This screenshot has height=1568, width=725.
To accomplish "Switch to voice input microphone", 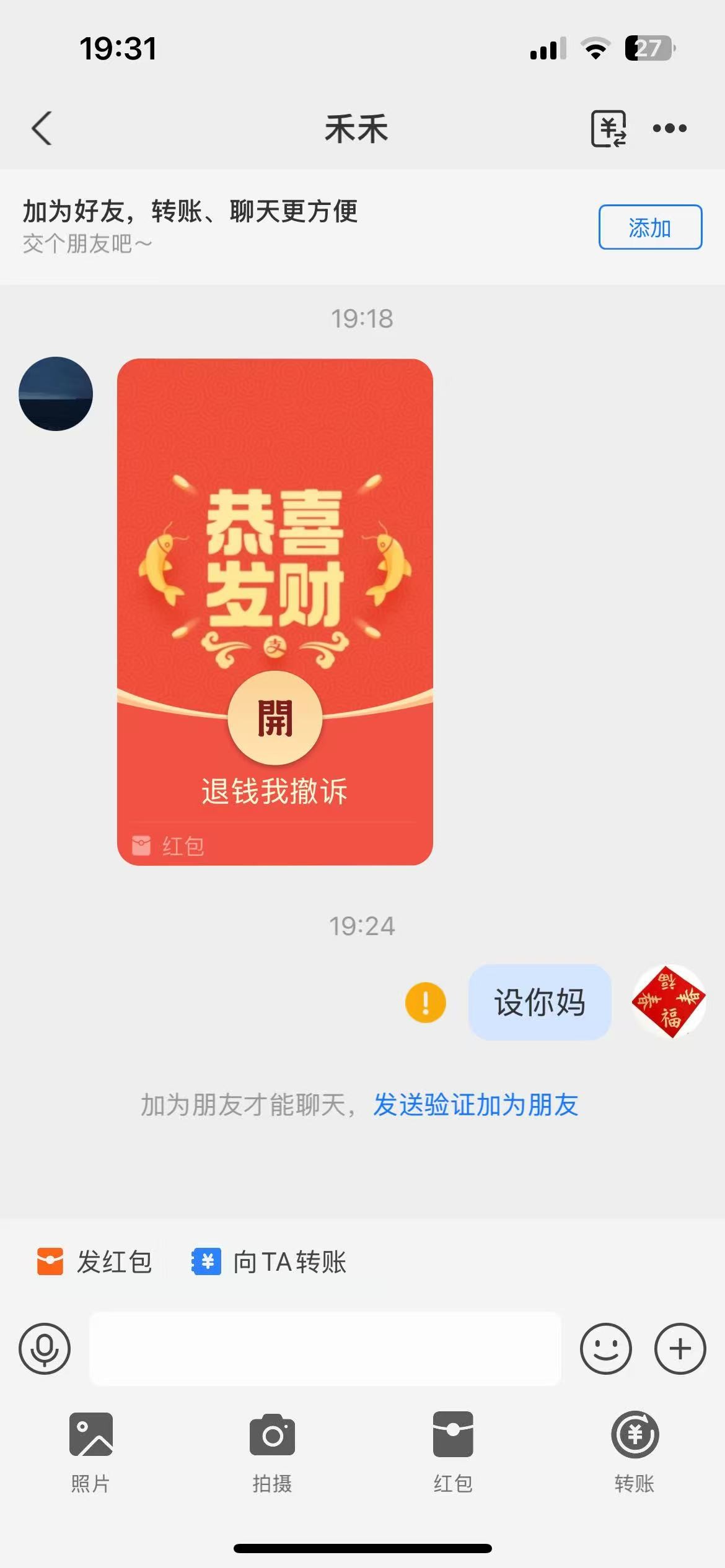I will click(45, 1349).
